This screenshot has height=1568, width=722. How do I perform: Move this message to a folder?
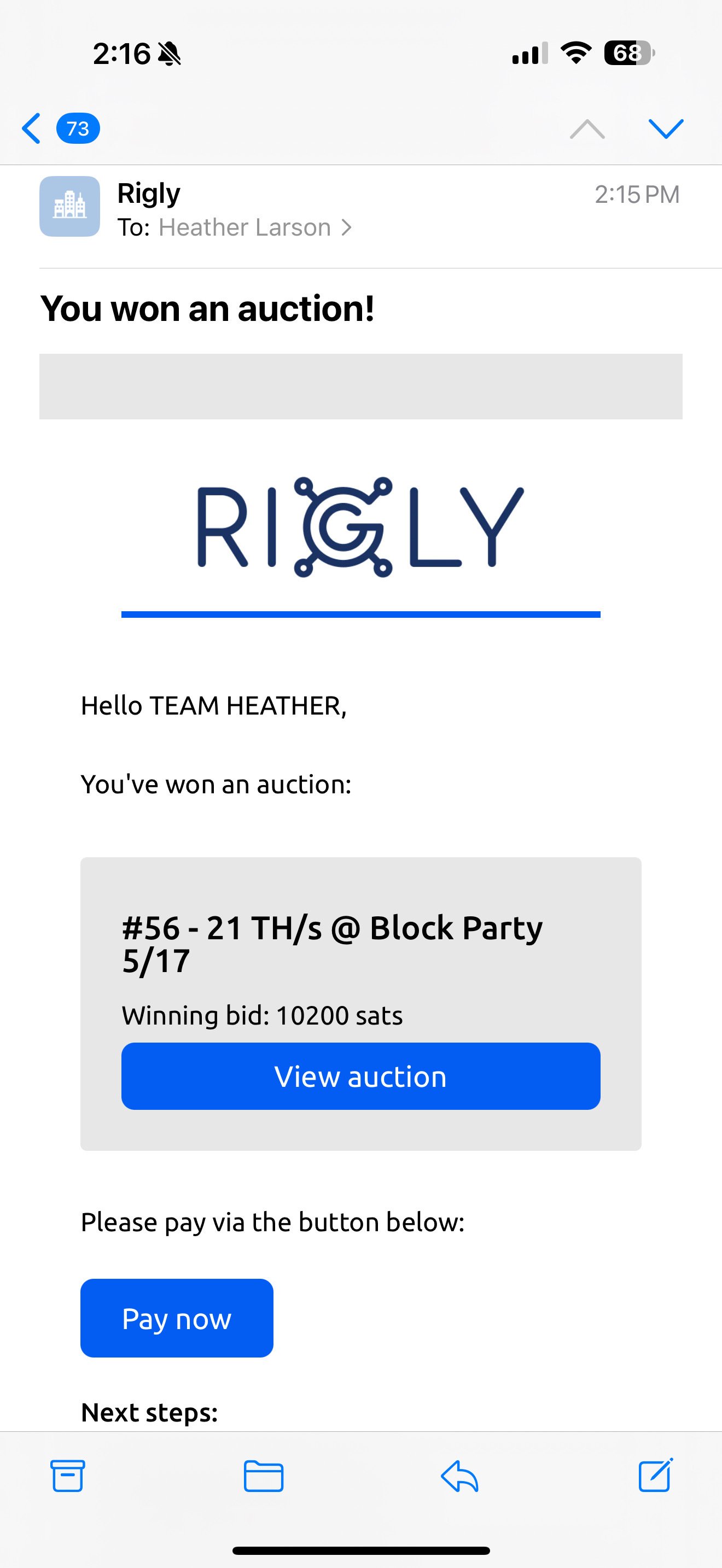pos(263,1476)
